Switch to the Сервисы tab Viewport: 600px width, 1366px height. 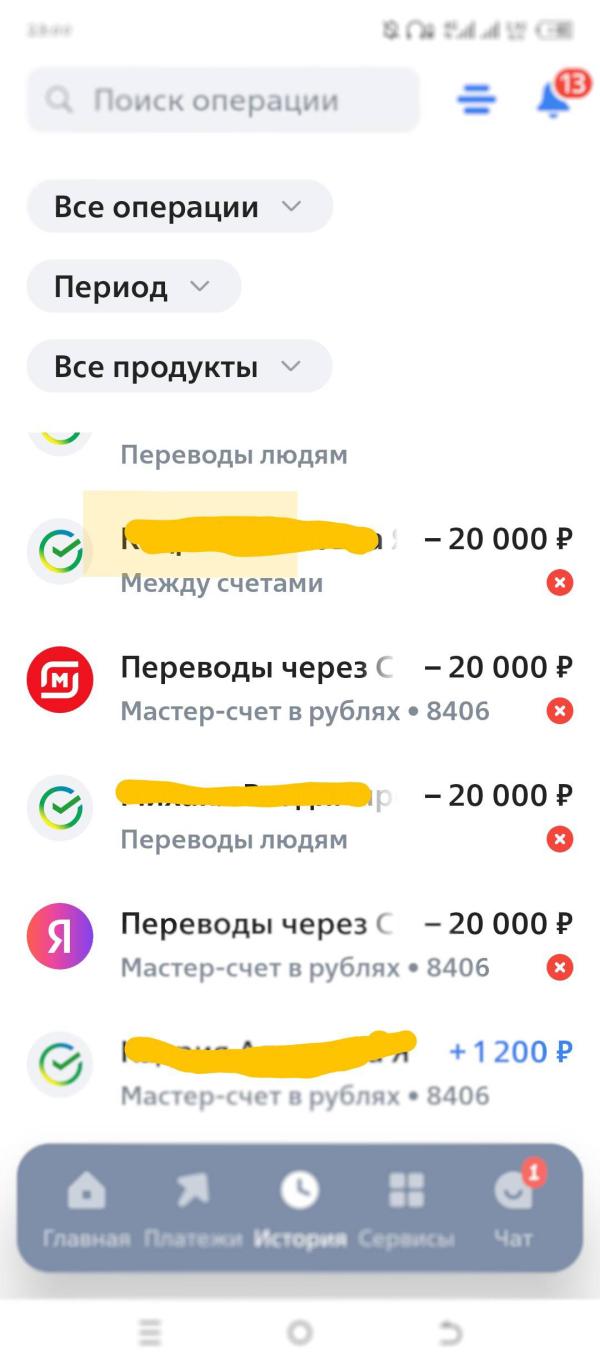(406, 1210)
